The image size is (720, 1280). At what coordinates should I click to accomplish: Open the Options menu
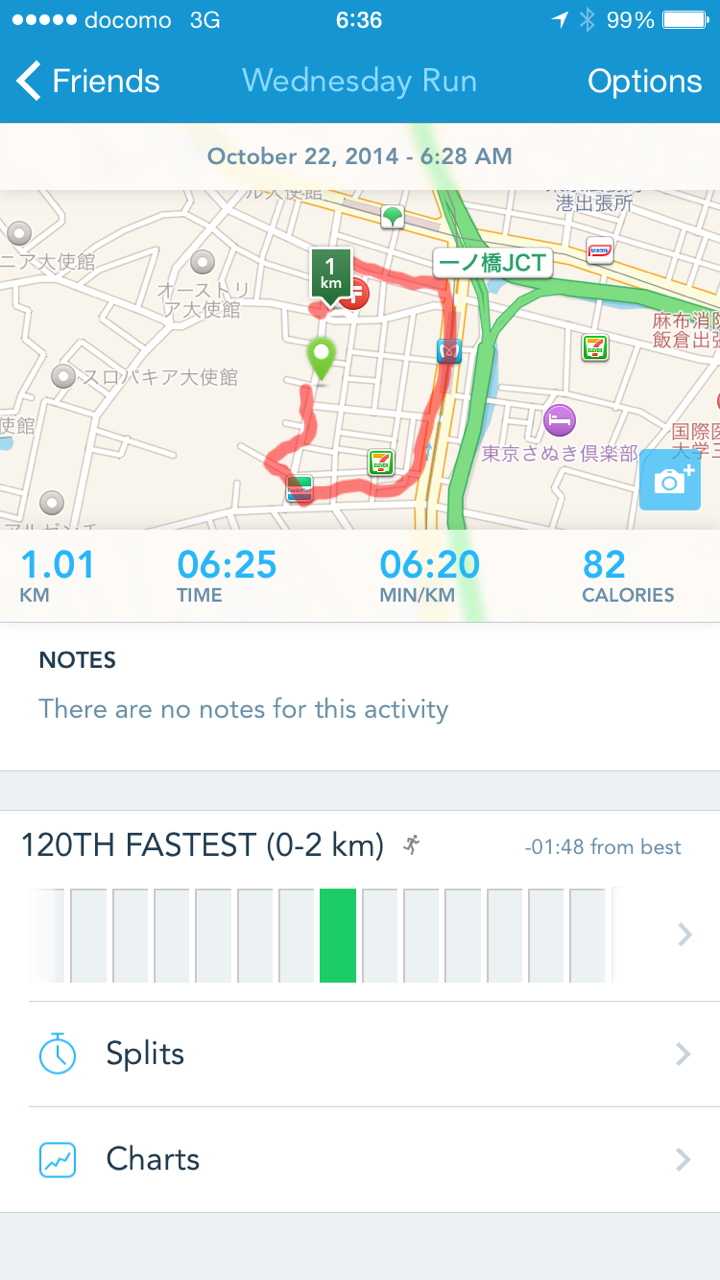click(644, 81)
